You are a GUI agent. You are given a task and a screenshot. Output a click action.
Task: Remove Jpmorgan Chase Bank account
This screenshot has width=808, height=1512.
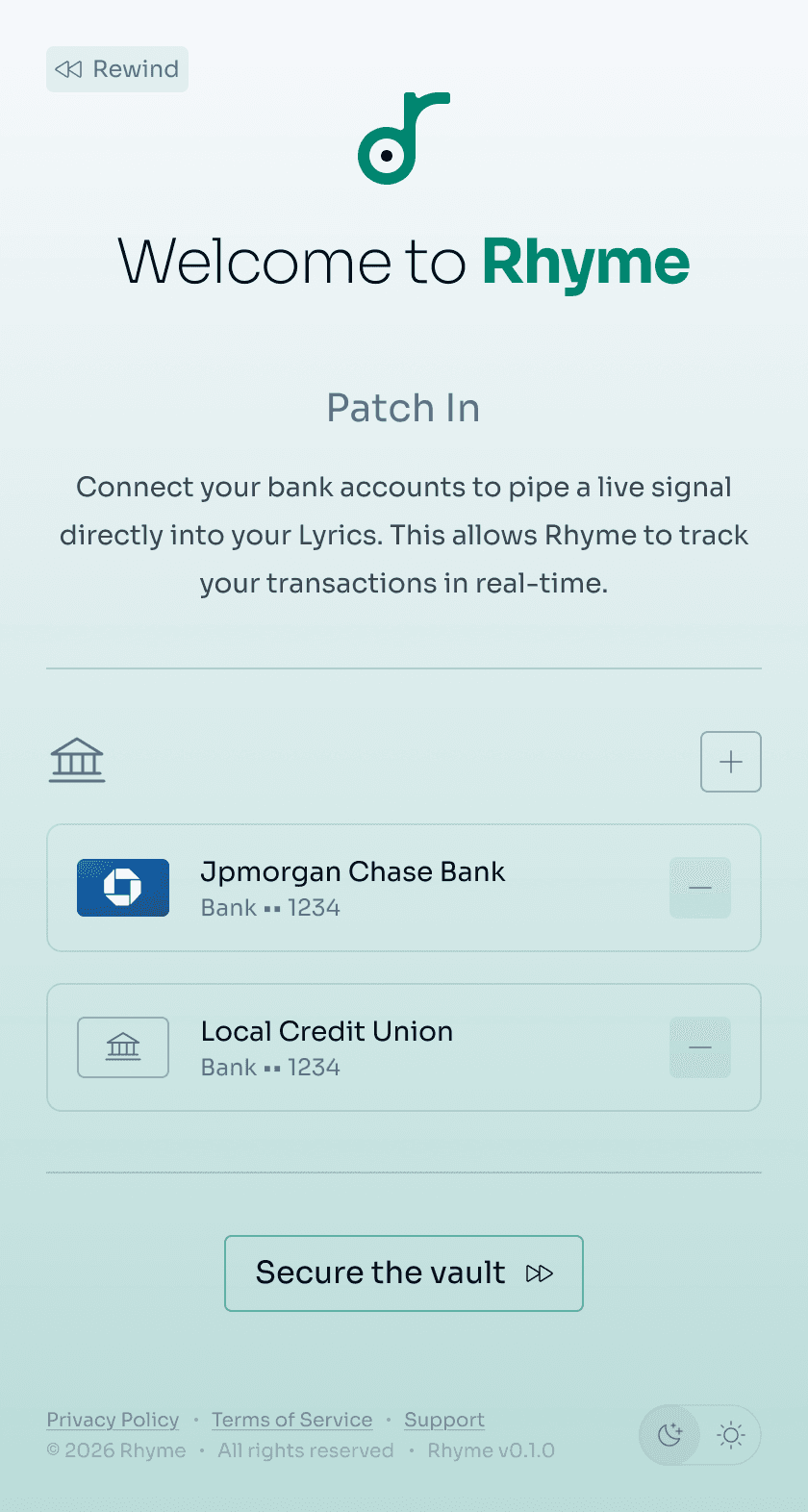pyautogui.click(x=699, y=888)
